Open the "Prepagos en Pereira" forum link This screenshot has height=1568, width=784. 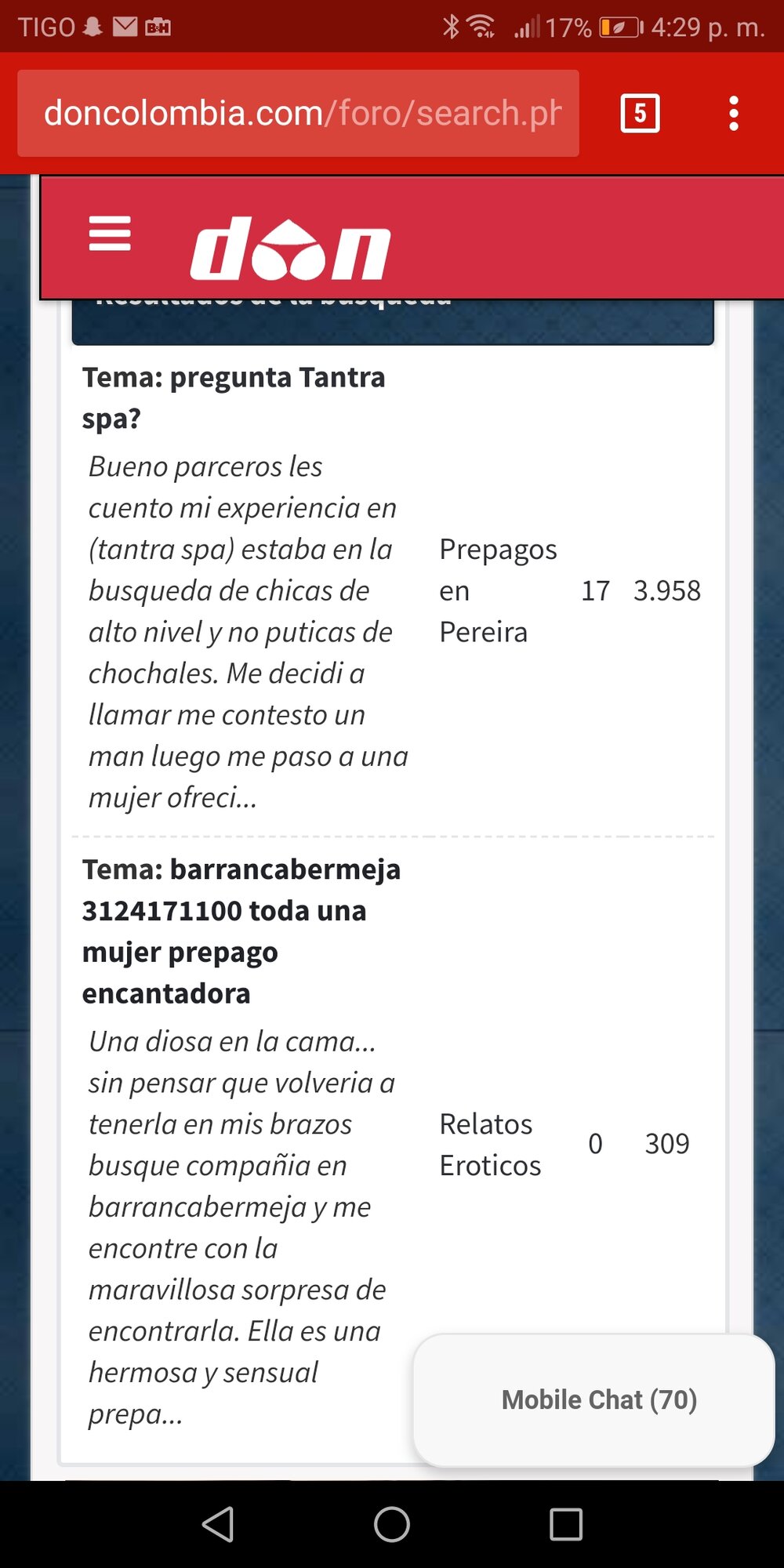[497, 590]
